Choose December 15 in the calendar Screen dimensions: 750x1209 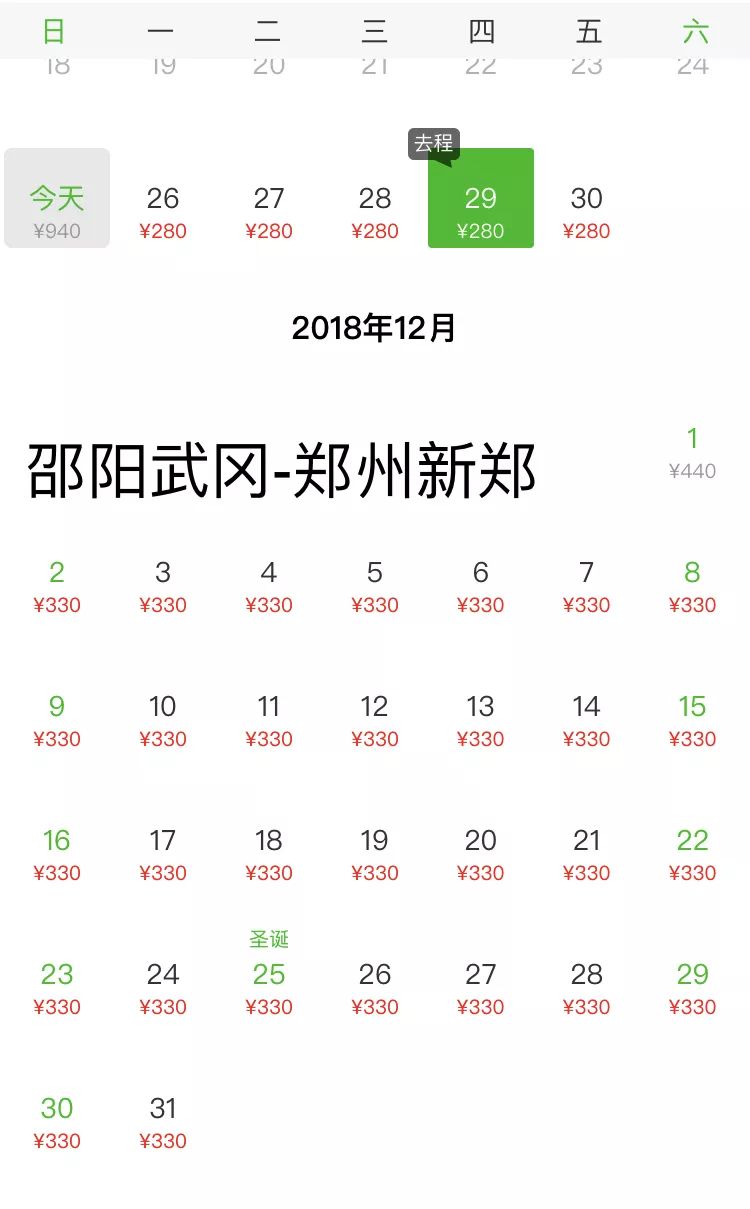pyautogui.click(x=692, y=721)
